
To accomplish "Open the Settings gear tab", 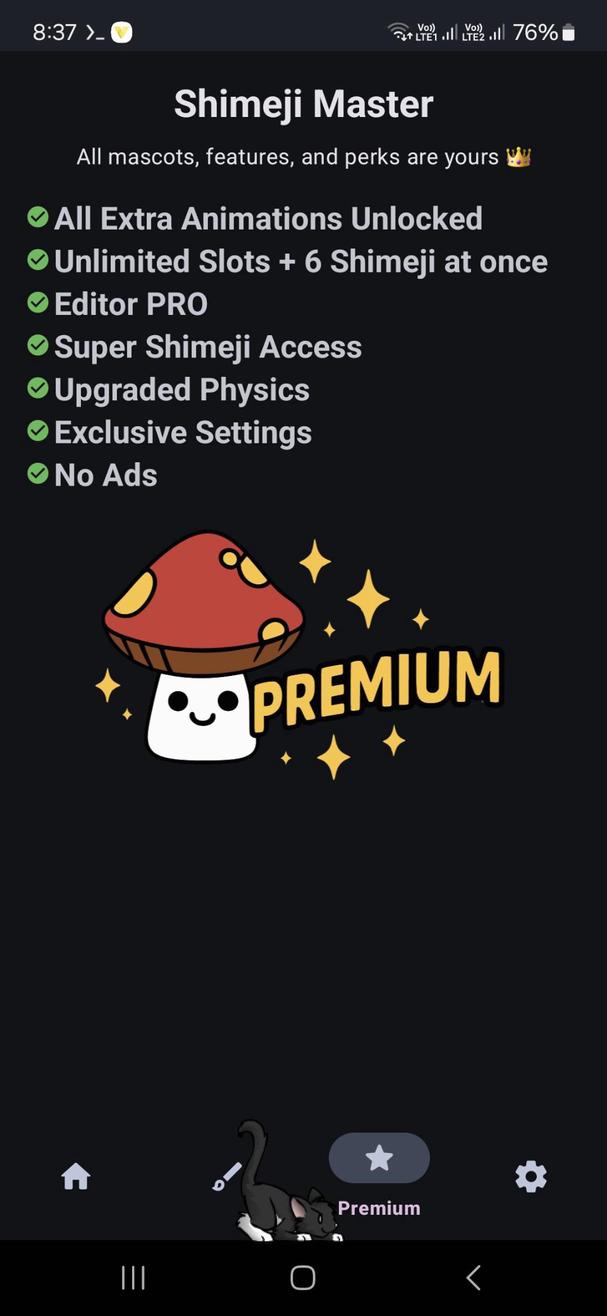I will [x=530, y=1177].
